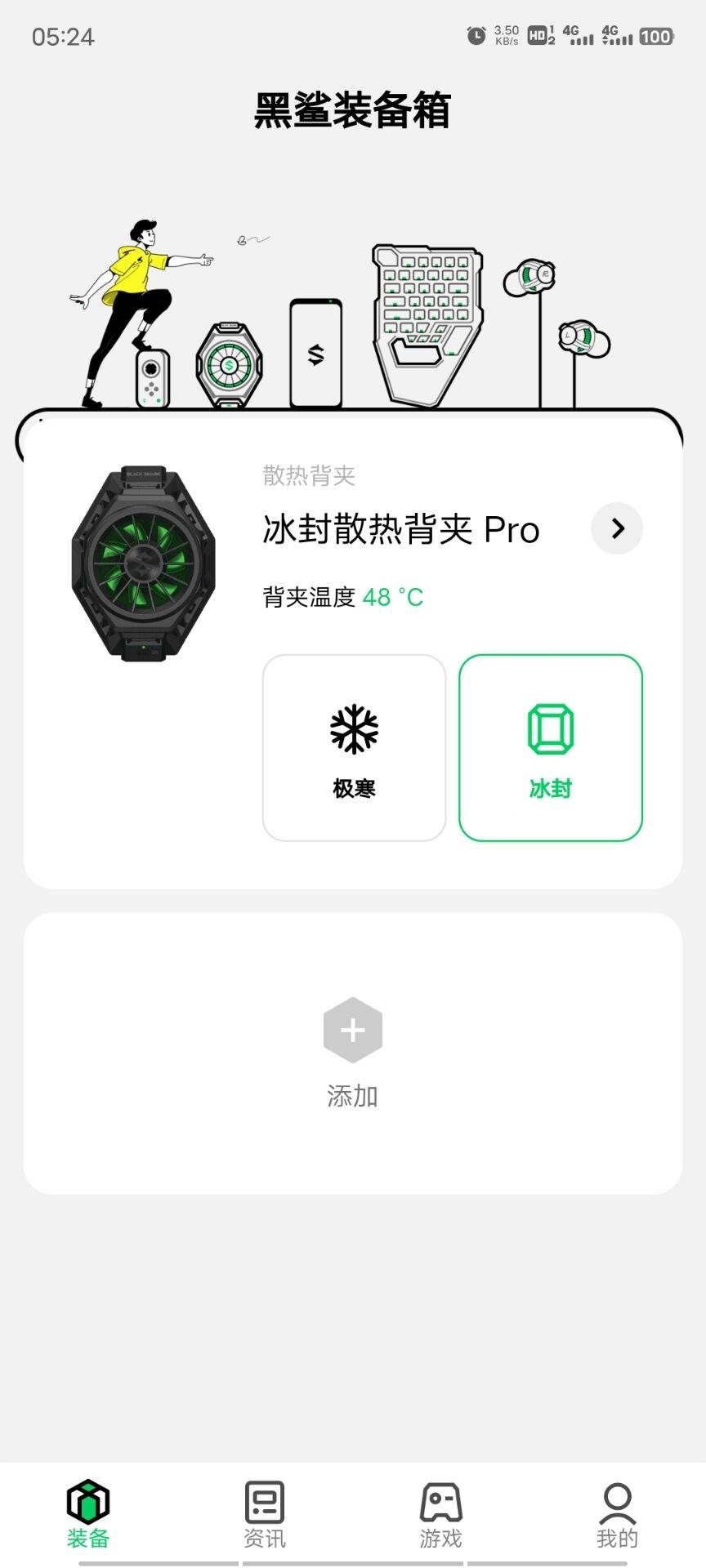This screenshot has width=706, height=1568.
Task: Switch to the 资讯 tab
Action: pos(265,1514)
